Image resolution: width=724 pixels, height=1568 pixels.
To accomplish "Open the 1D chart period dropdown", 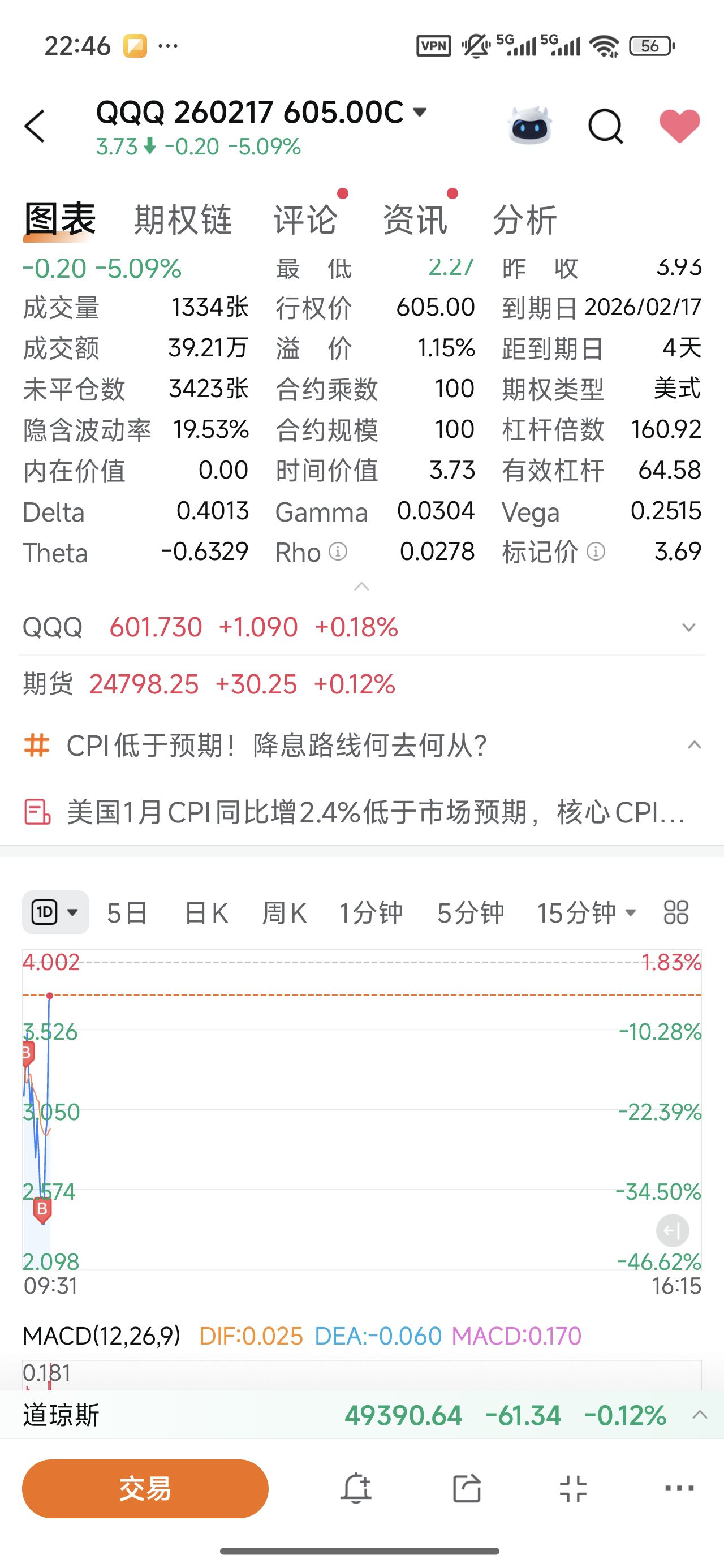I will pyautogui.click(x=55, y=912).
